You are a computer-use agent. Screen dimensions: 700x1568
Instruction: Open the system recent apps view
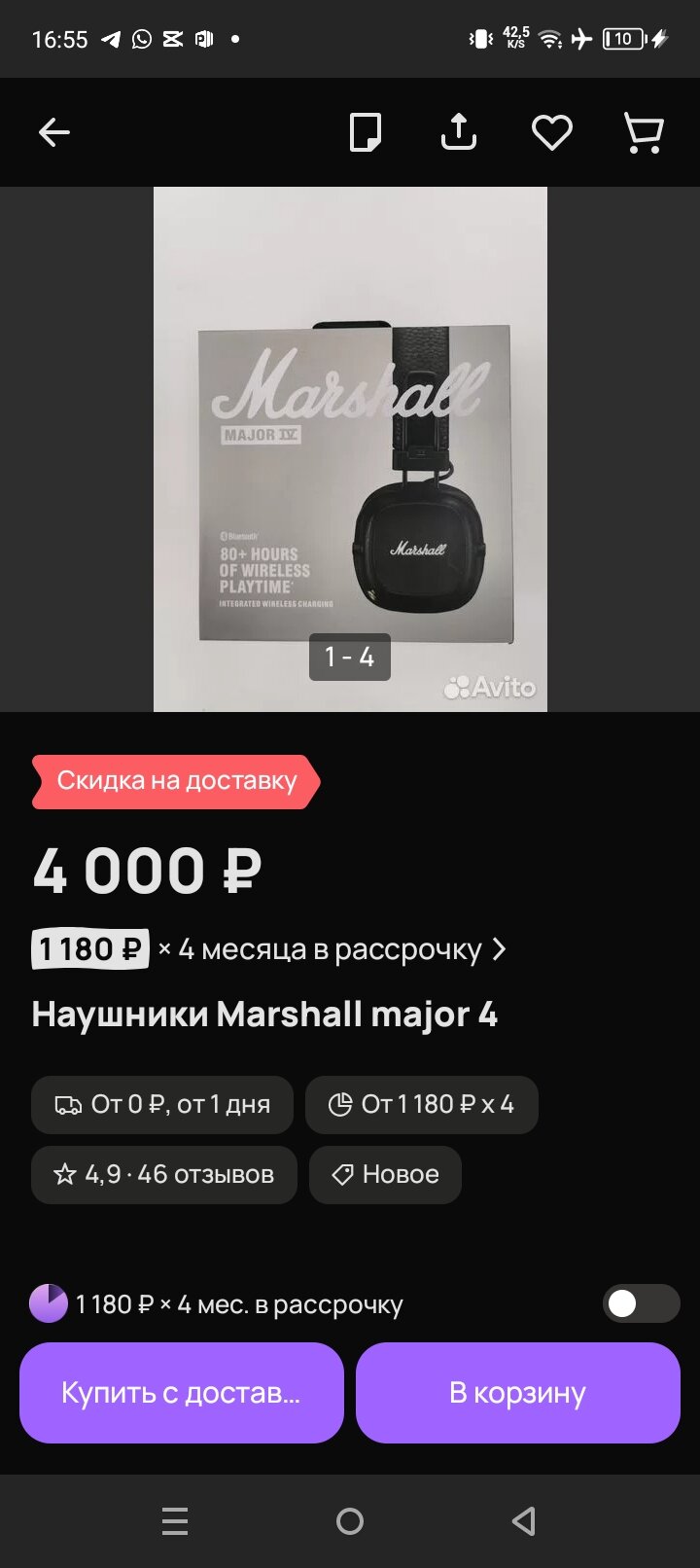click(175, 1521)
